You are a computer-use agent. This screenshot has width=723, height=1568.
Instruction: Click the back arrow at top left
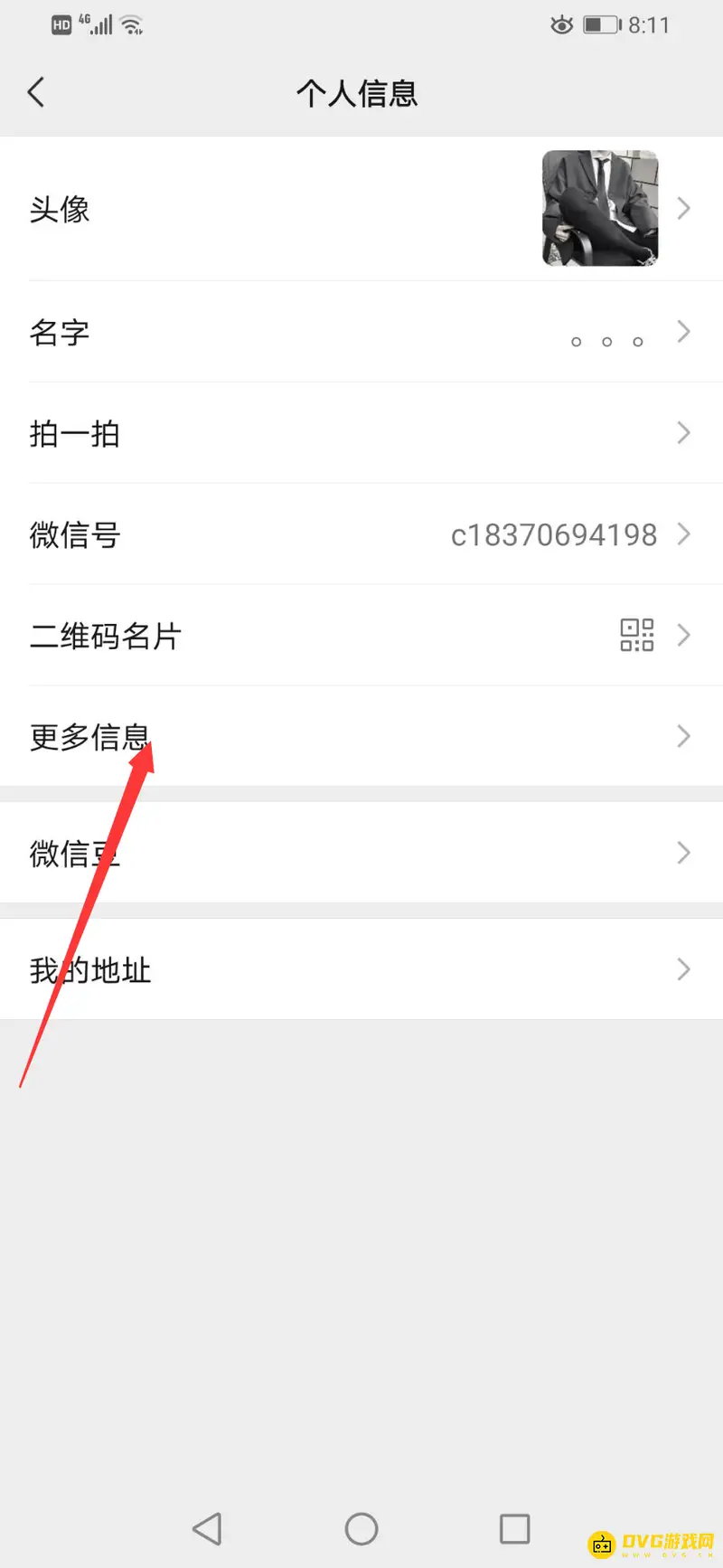(x=36, y=91)
